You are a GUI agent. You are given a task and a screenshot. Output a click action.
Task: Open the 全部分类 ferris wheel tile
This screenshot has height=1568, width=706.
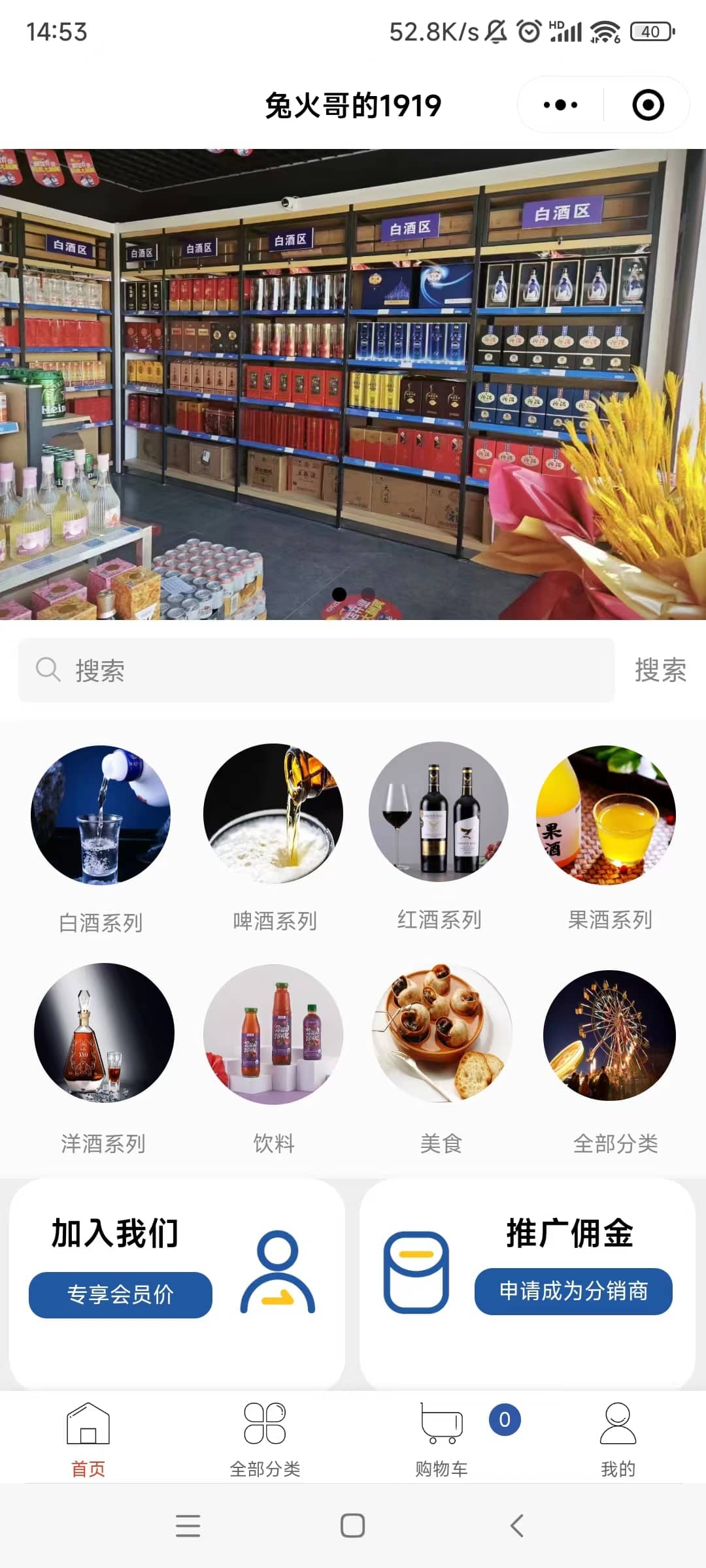[611, 1060]
